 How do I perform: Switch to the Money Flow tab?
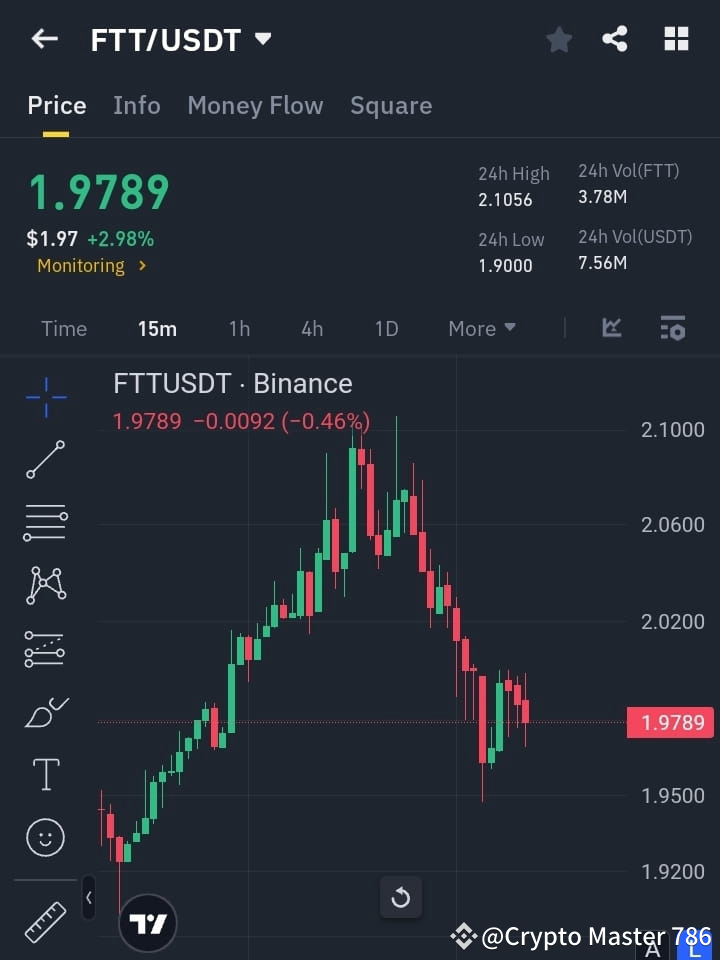click(255, 105)
